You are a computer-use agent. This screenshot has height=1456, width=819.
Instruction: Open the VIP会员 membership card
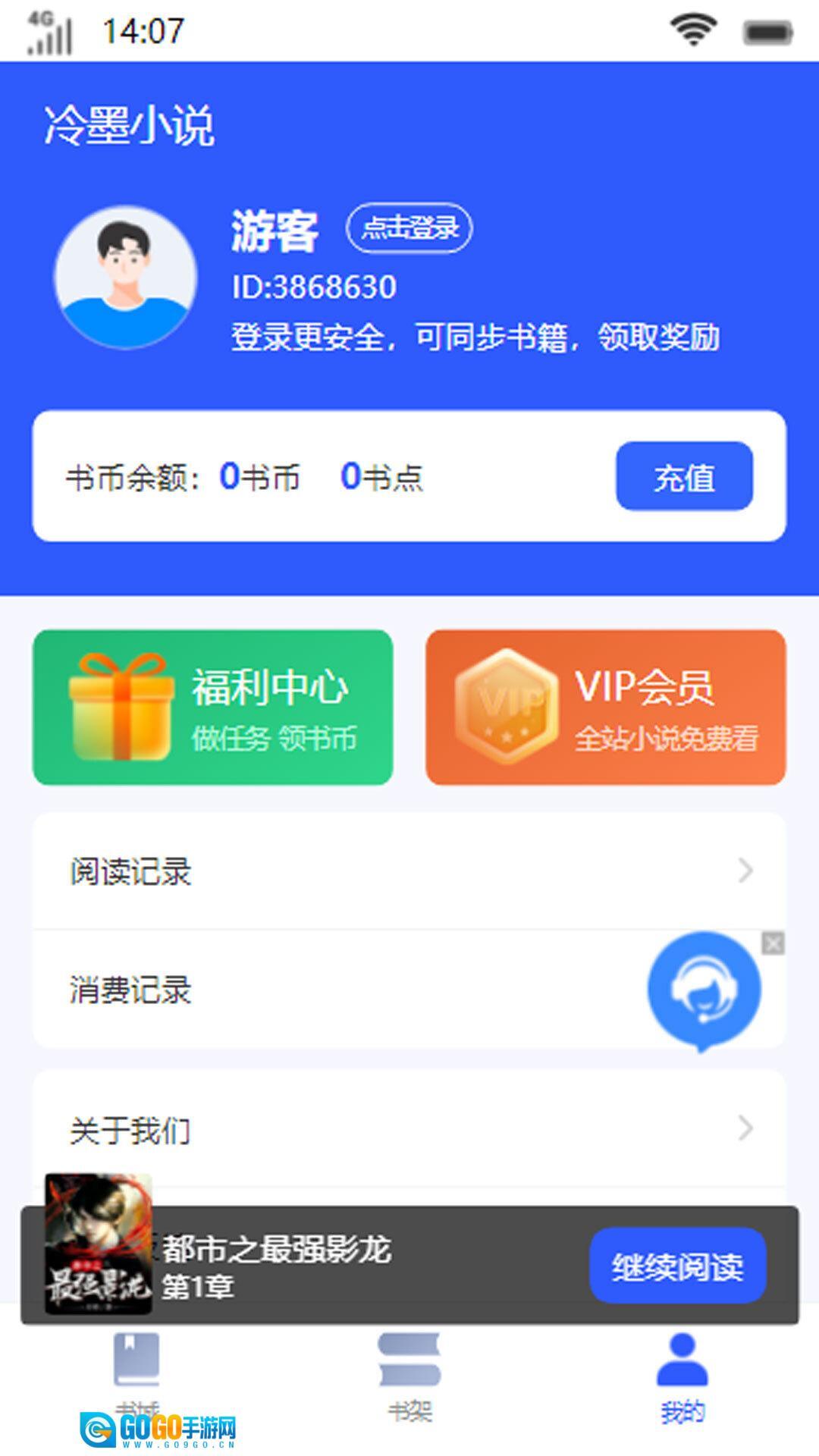(605, 707)
